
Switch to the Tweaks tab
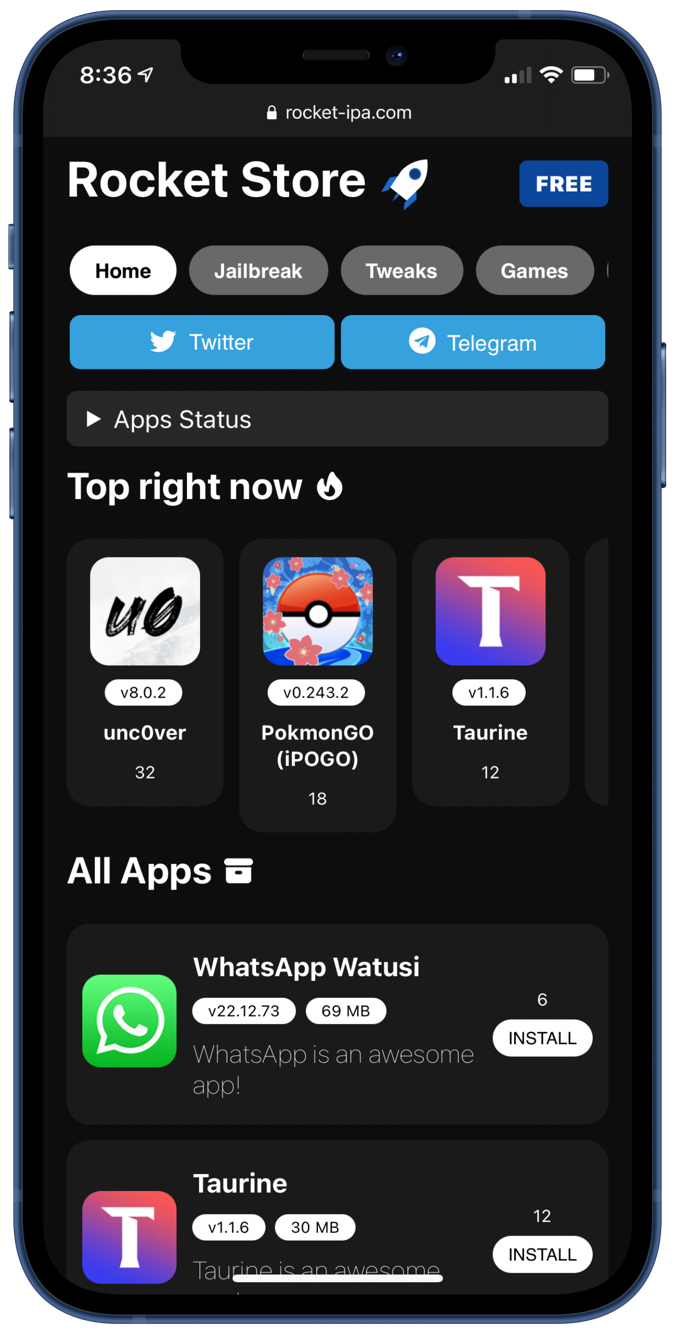[401, 271]
